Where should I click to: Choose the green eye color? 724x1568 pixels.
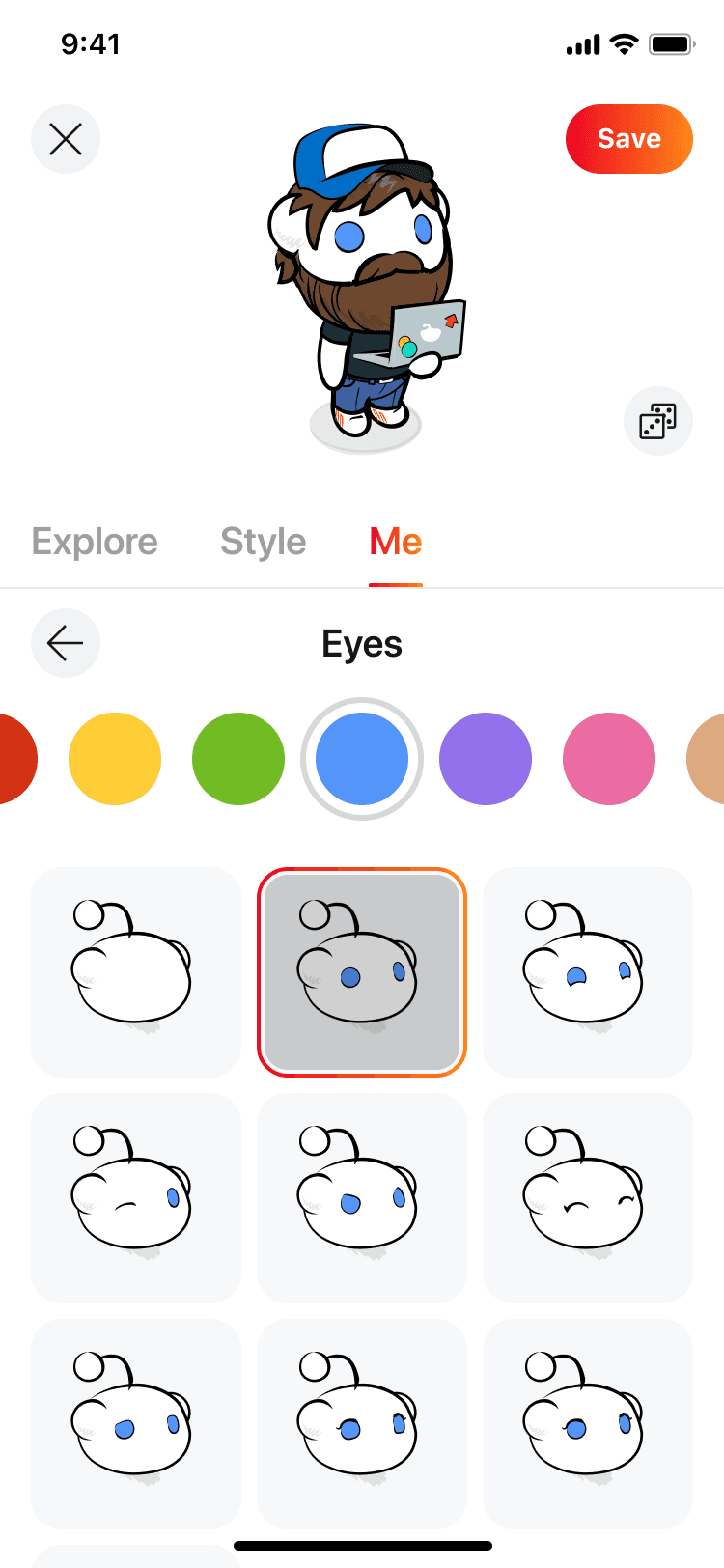point(238,759)
